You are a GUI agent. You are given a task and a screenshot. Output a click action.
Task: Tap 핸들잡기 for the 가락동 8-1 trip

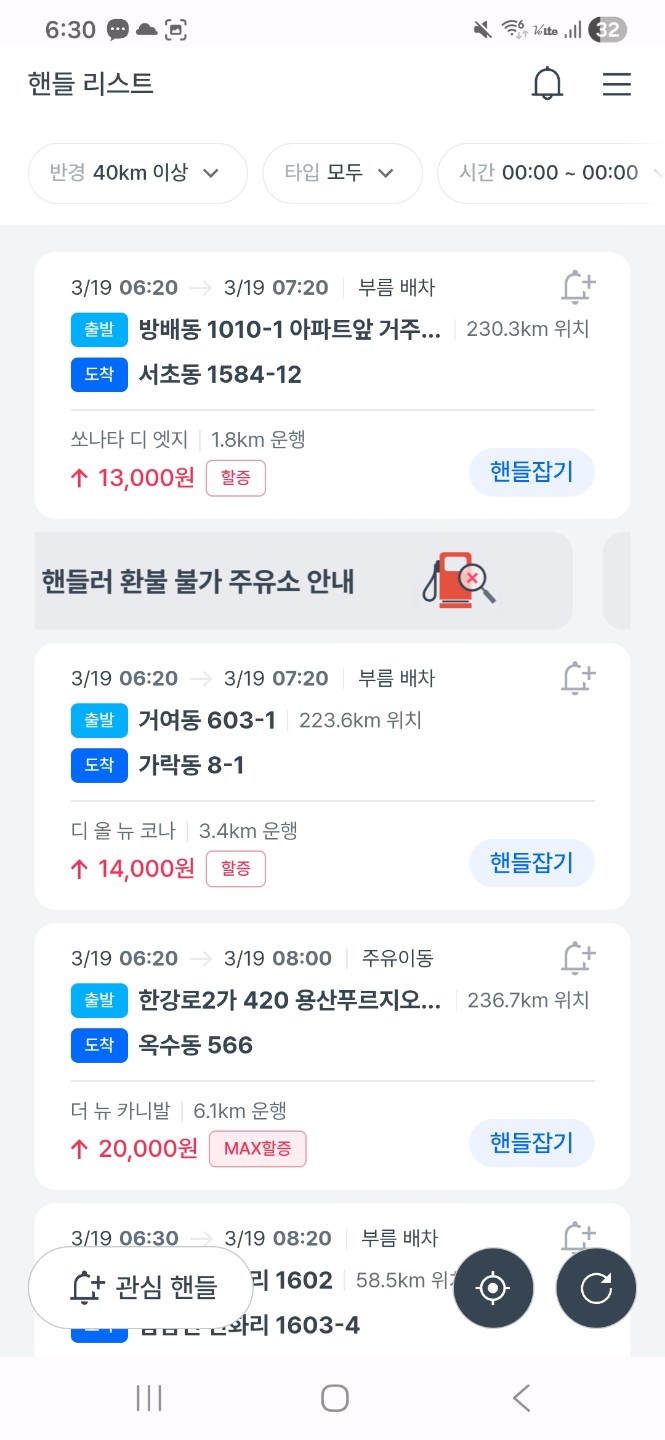point(531,863)
